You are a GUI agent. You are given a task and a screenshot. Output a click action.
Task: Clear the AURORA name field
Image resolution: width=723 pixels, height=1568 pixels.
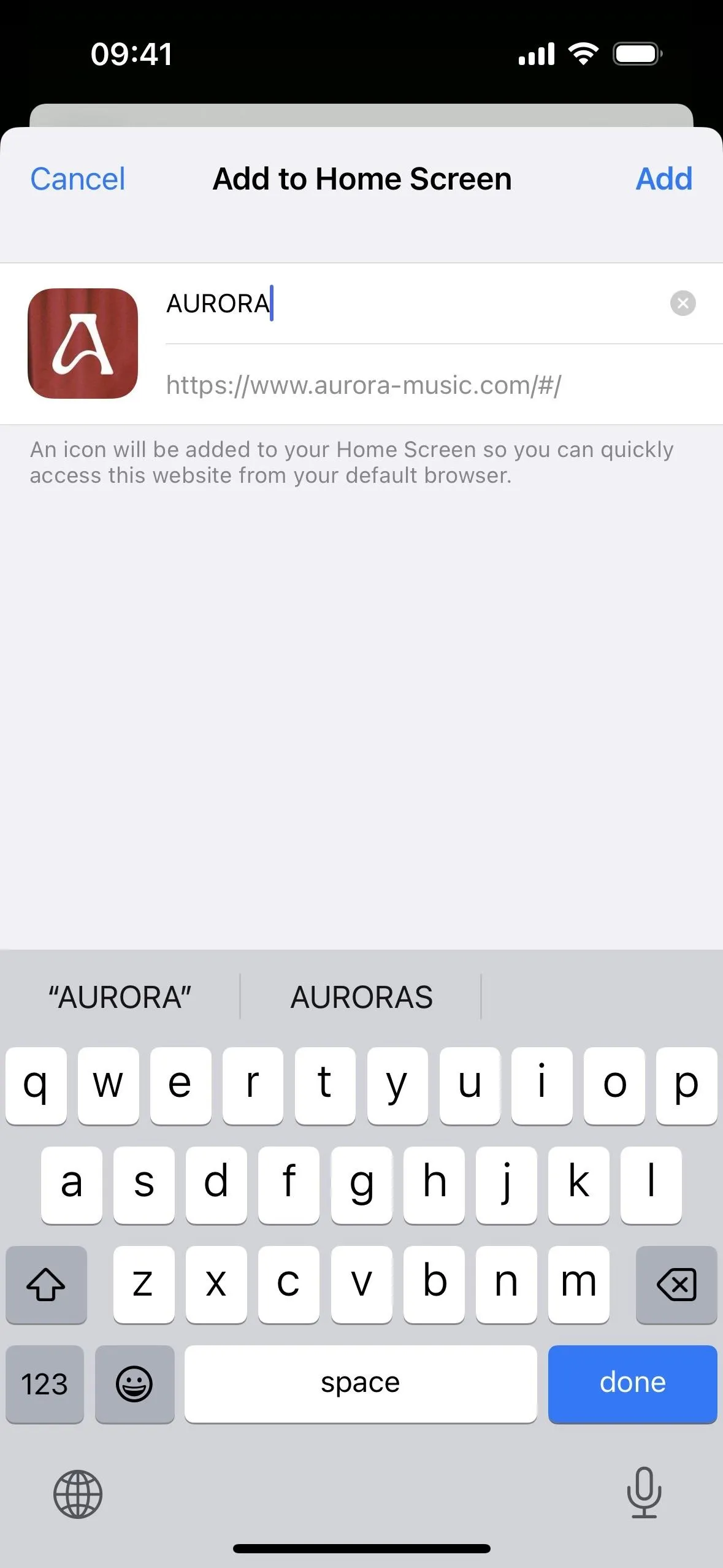(x=683, y=303)
